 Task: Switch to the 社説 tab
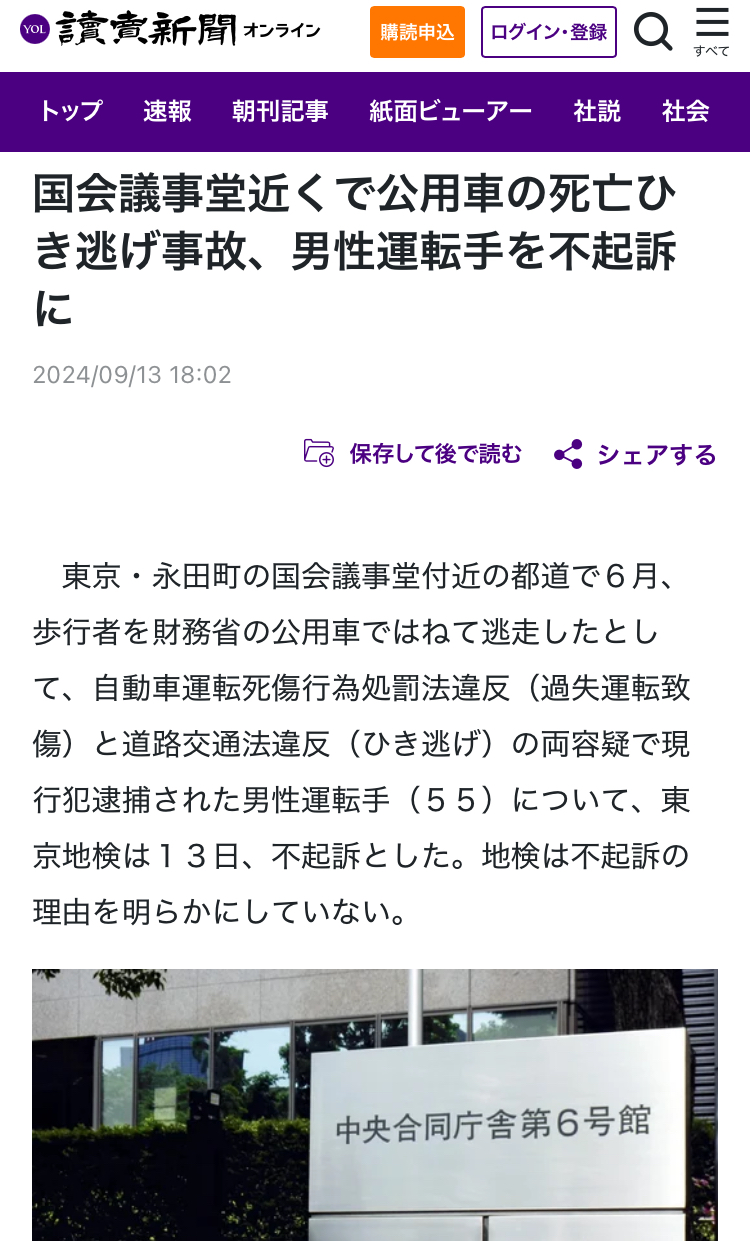[597, 111]
